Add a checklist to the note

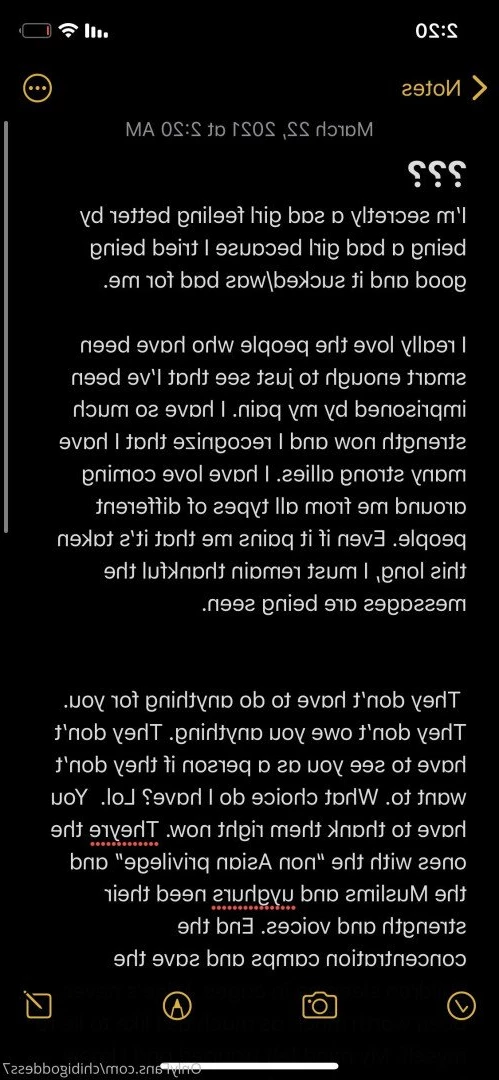[461, 1006]
